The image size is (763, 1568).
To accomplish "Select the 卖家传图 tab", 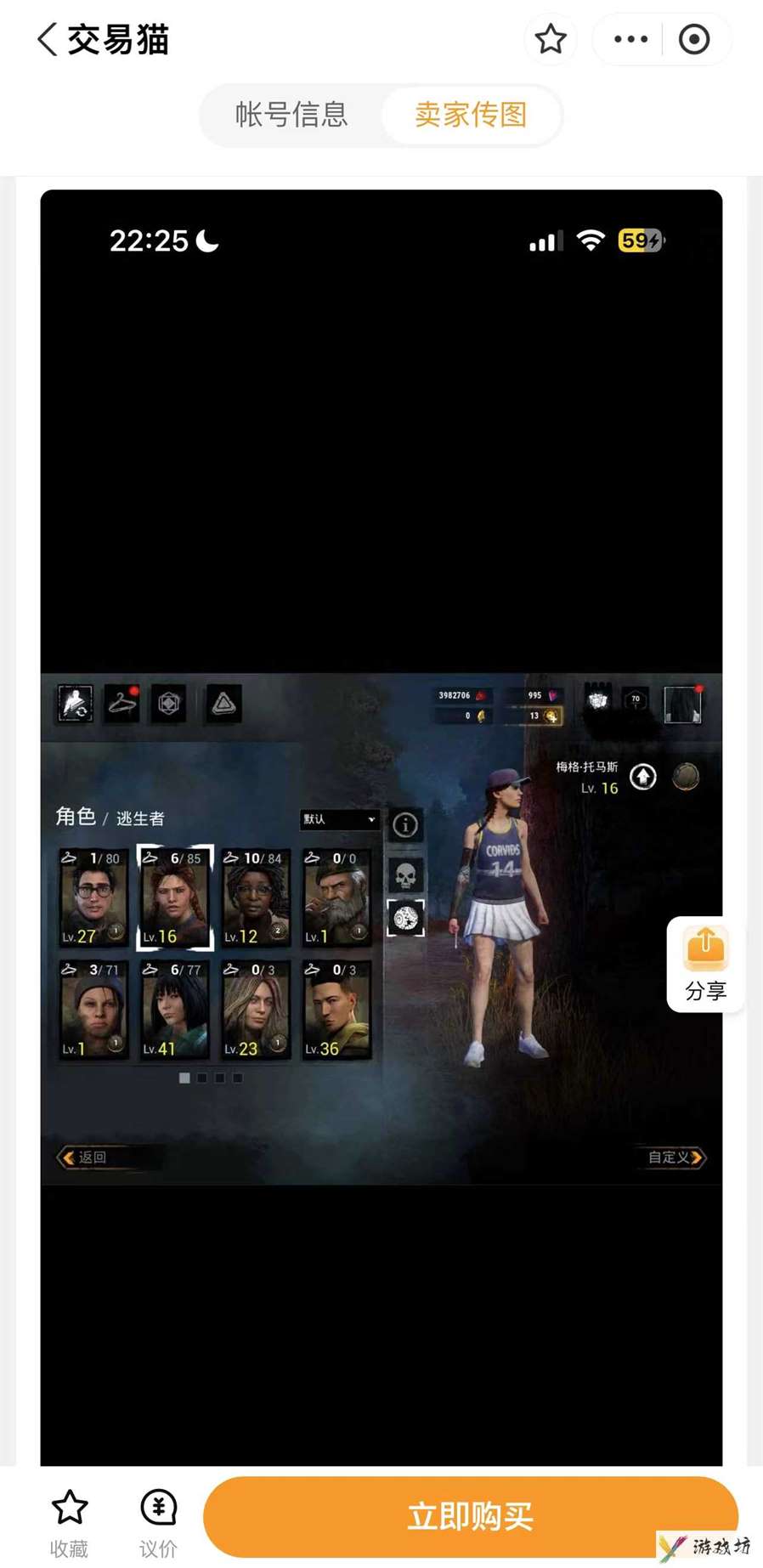I will click(471, 115).
